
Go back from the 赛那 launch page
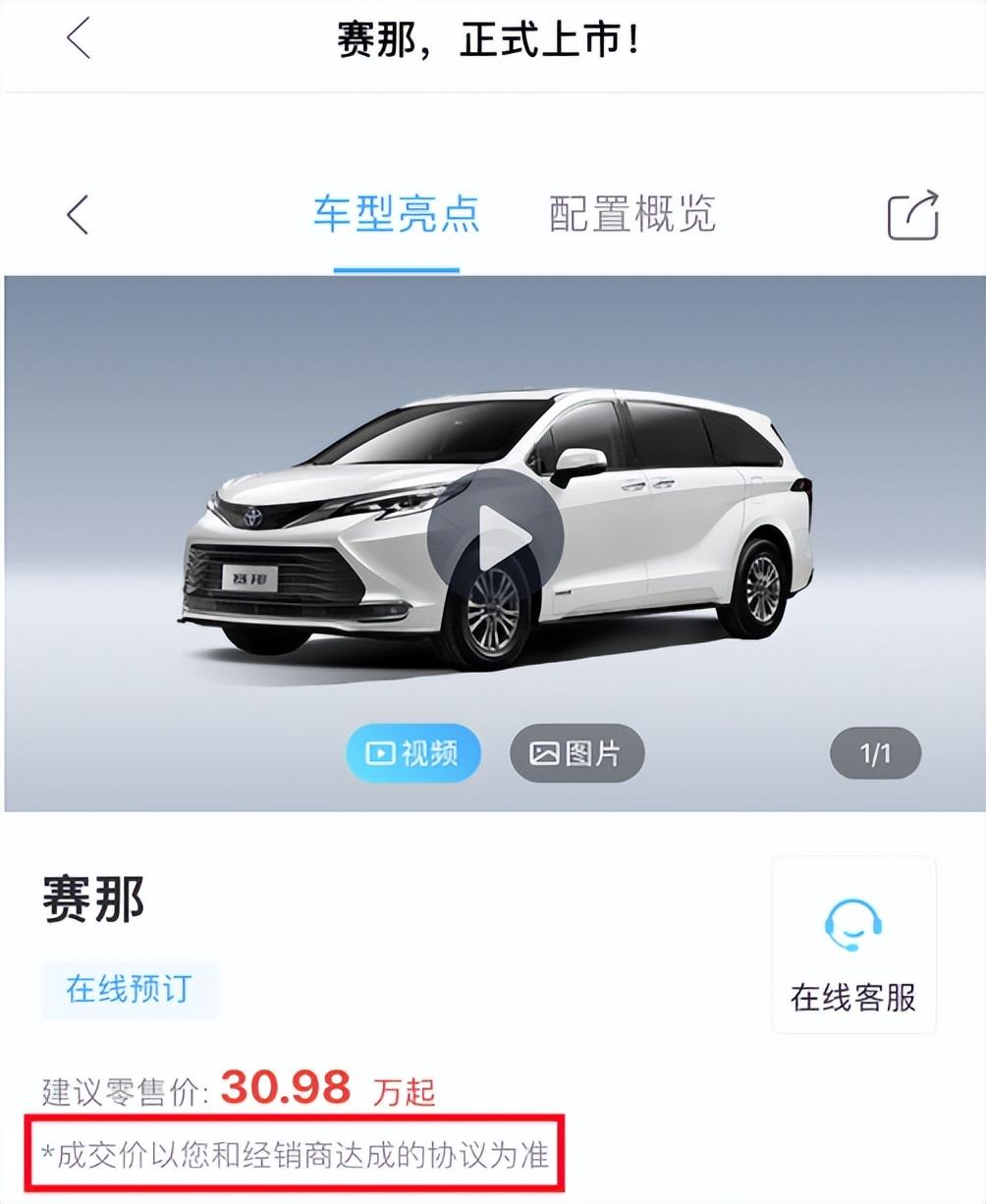pos(79,39)
